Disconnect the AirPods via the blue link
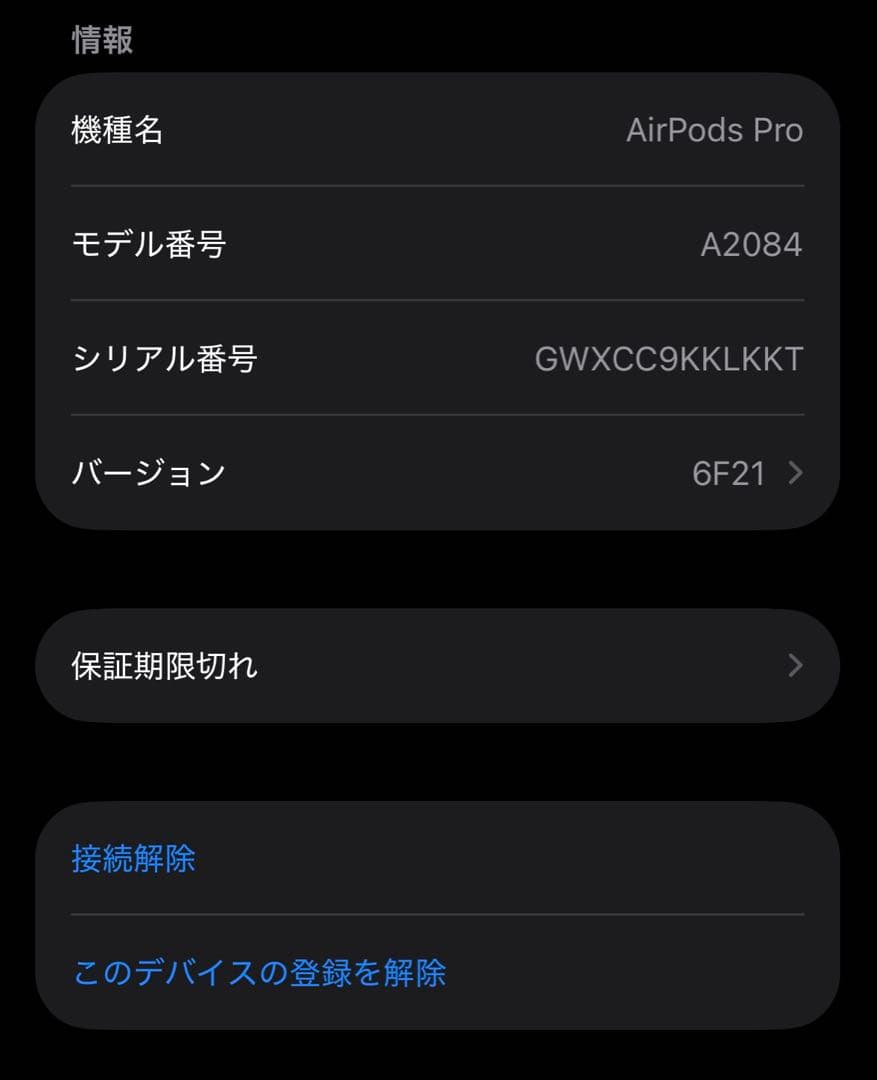This screenshot has height=1080, width=877. 134,858
